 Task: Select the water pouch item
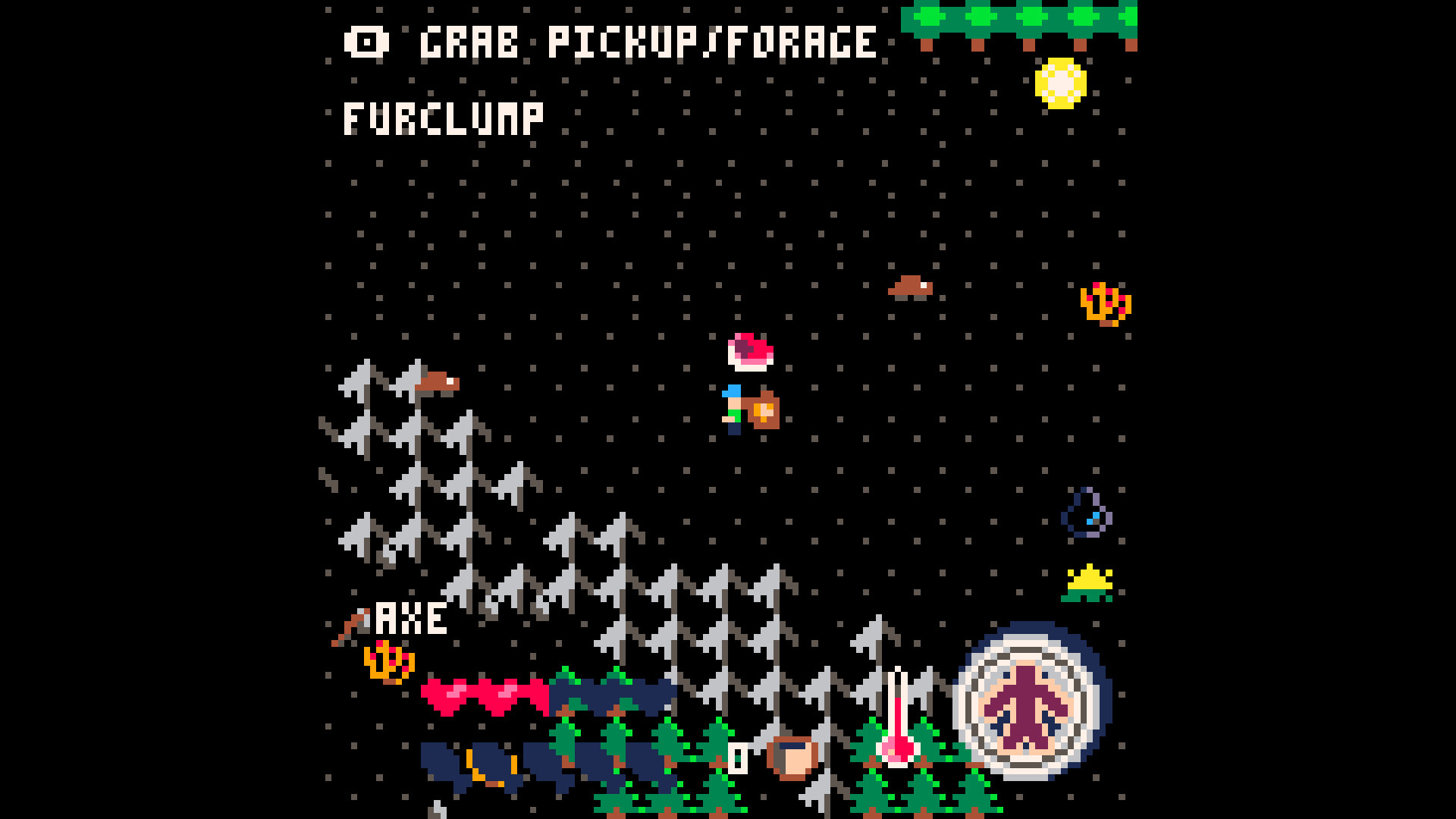coord(1087,513)
